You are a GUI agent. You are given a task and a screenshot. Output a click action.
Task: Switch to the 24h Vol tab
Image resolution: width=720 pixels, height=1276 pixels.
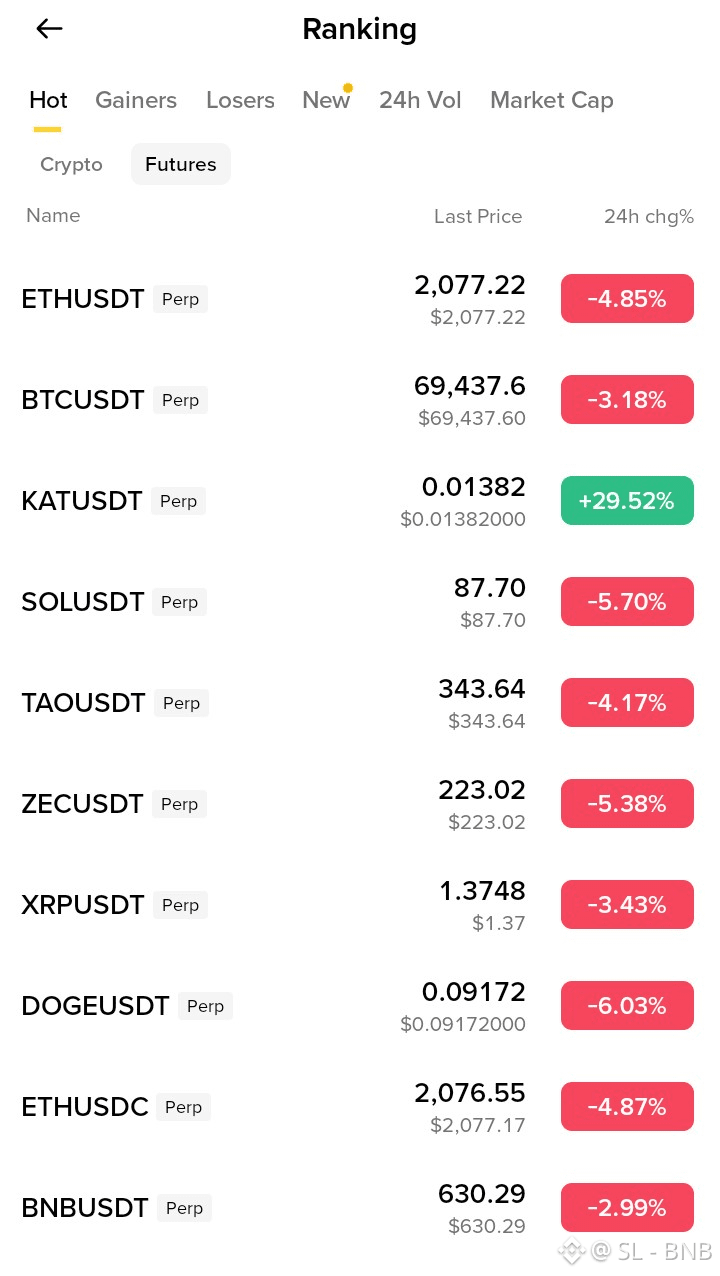(420, 100)
